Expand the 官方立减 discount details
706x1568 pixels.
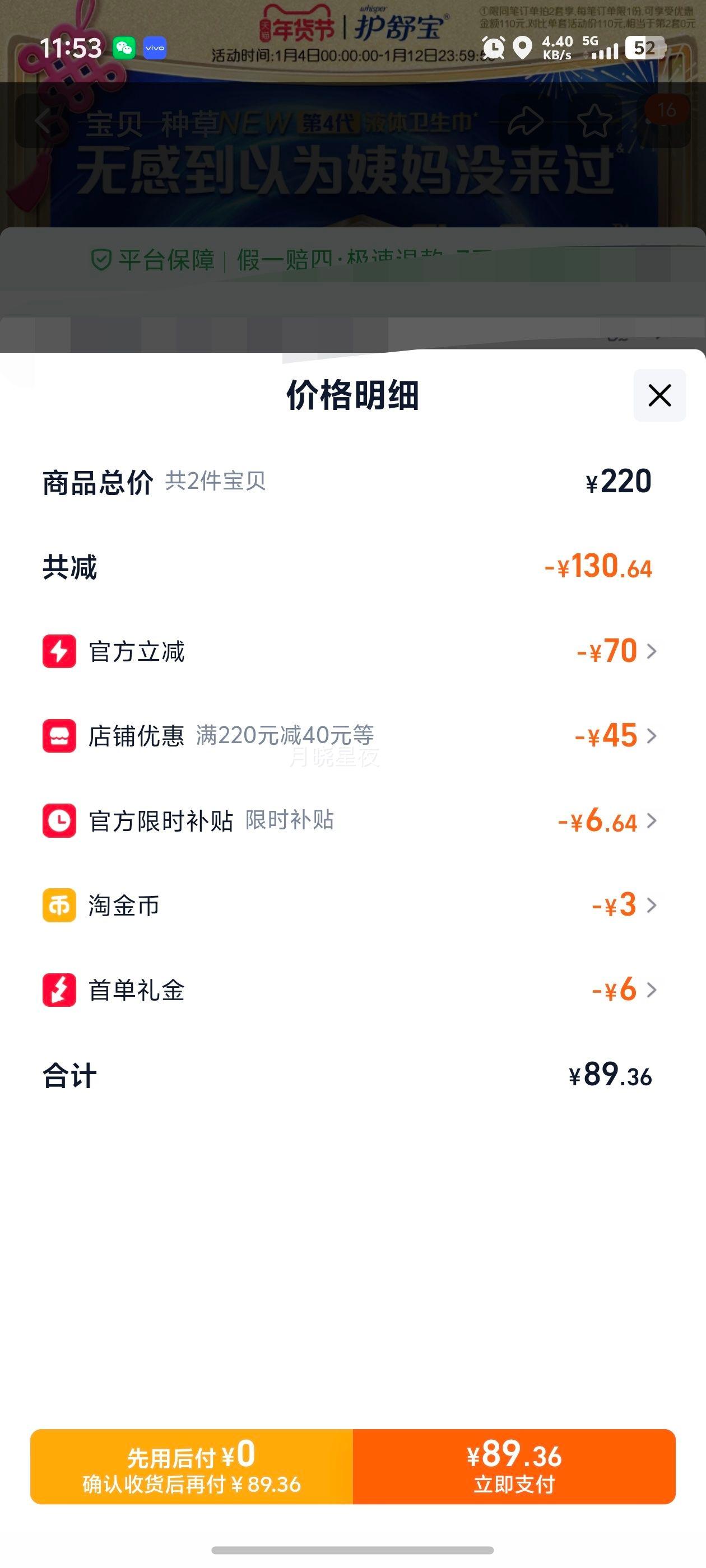651,652
